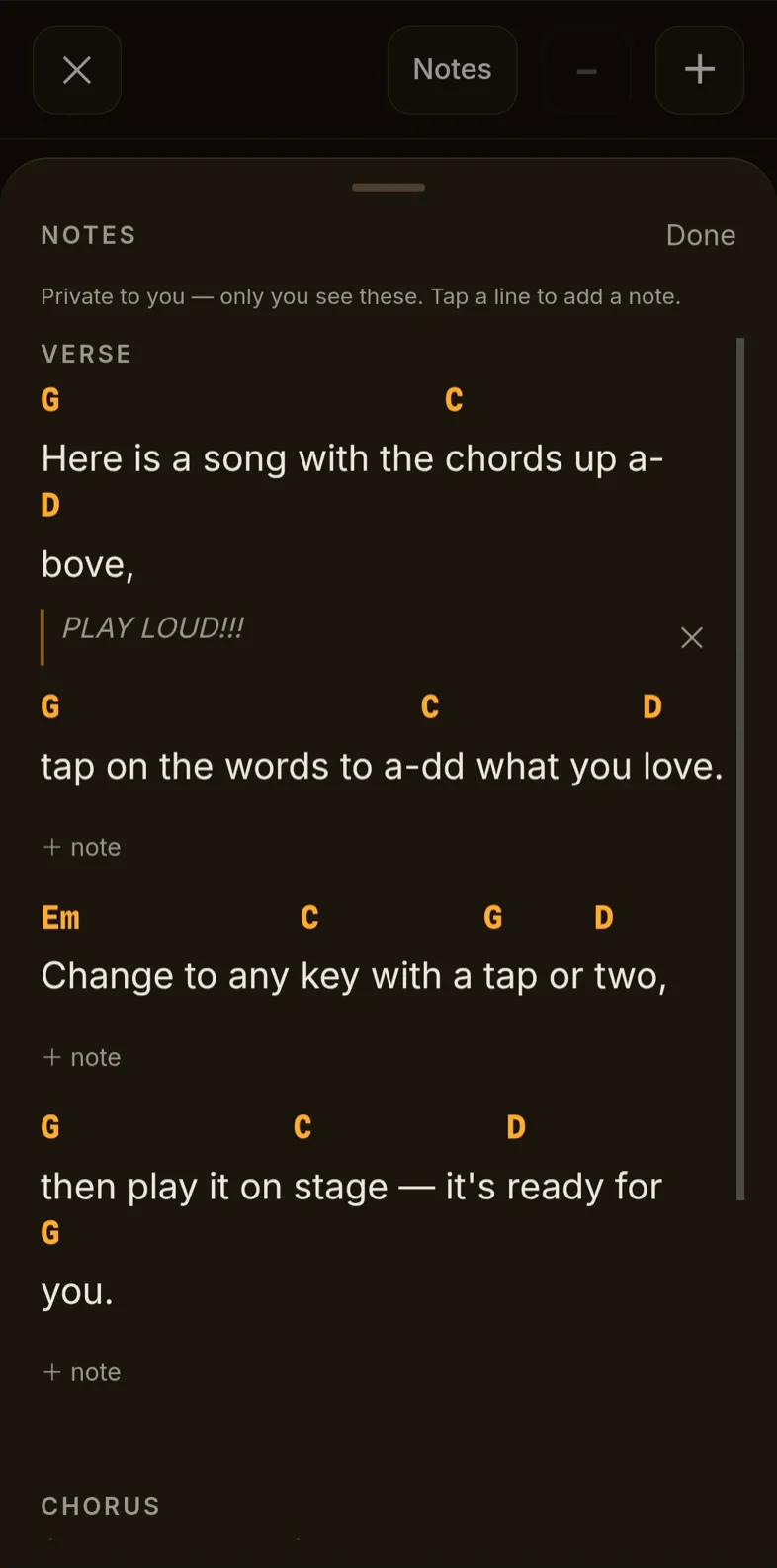Tap the plus button to transpose up
This screenshot has width=777, height=1568.
pyautogui.click(x=700, y=70)
